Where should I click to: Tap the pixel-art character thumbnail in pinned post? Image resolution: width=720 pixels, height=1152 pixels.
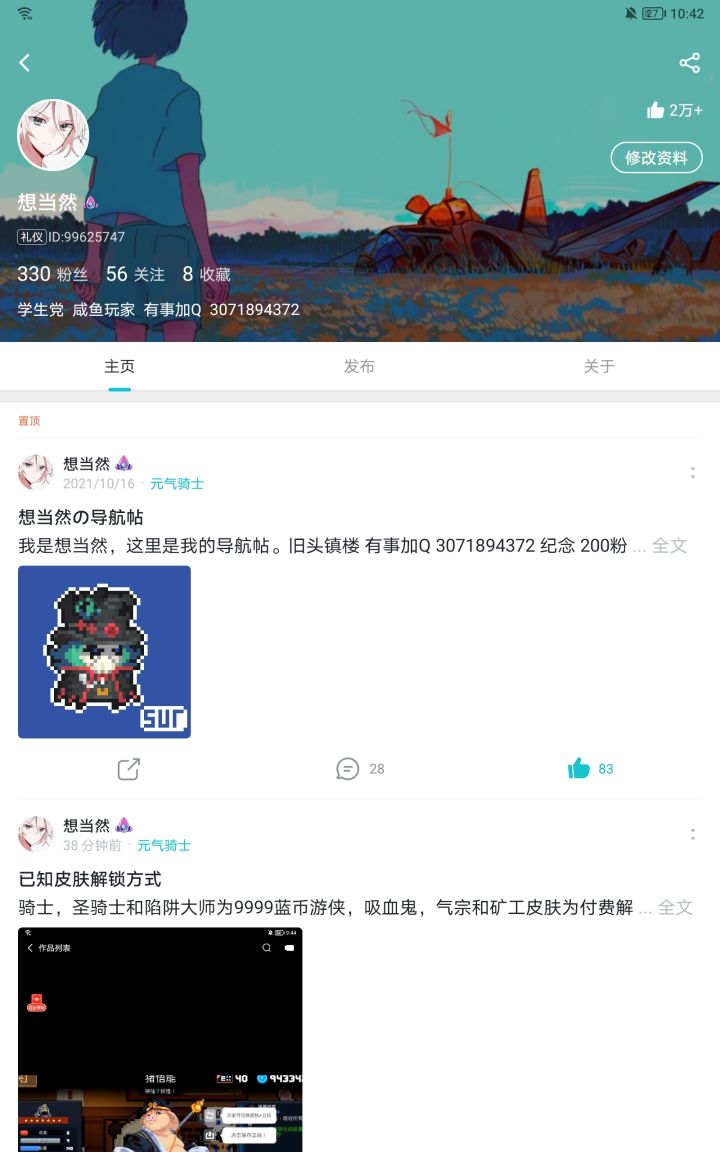coord(104,651)
